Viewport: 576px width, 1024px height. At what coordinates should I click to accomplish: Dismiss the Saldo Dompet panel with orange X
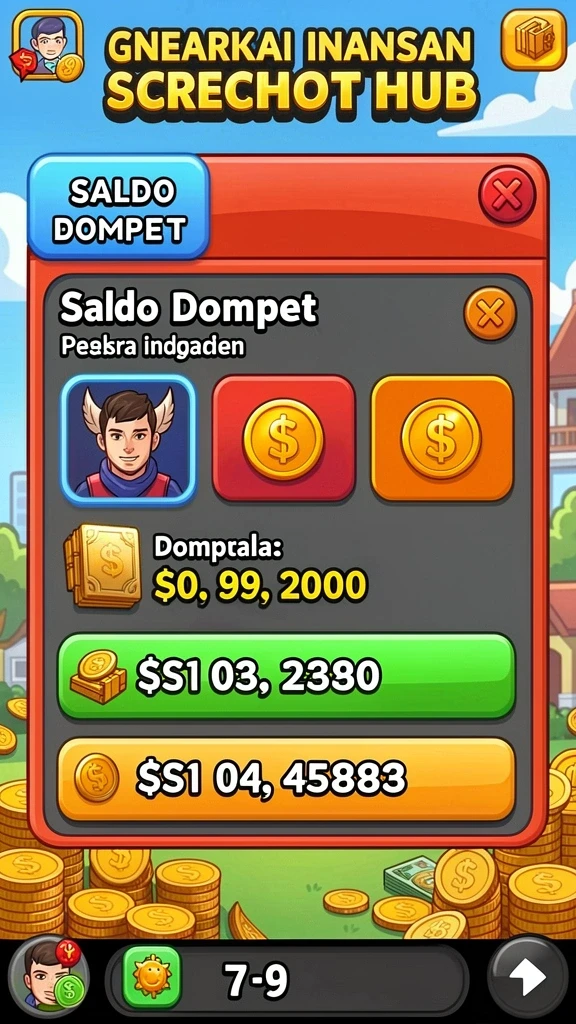pyautogui.click(x=490, y=315)
